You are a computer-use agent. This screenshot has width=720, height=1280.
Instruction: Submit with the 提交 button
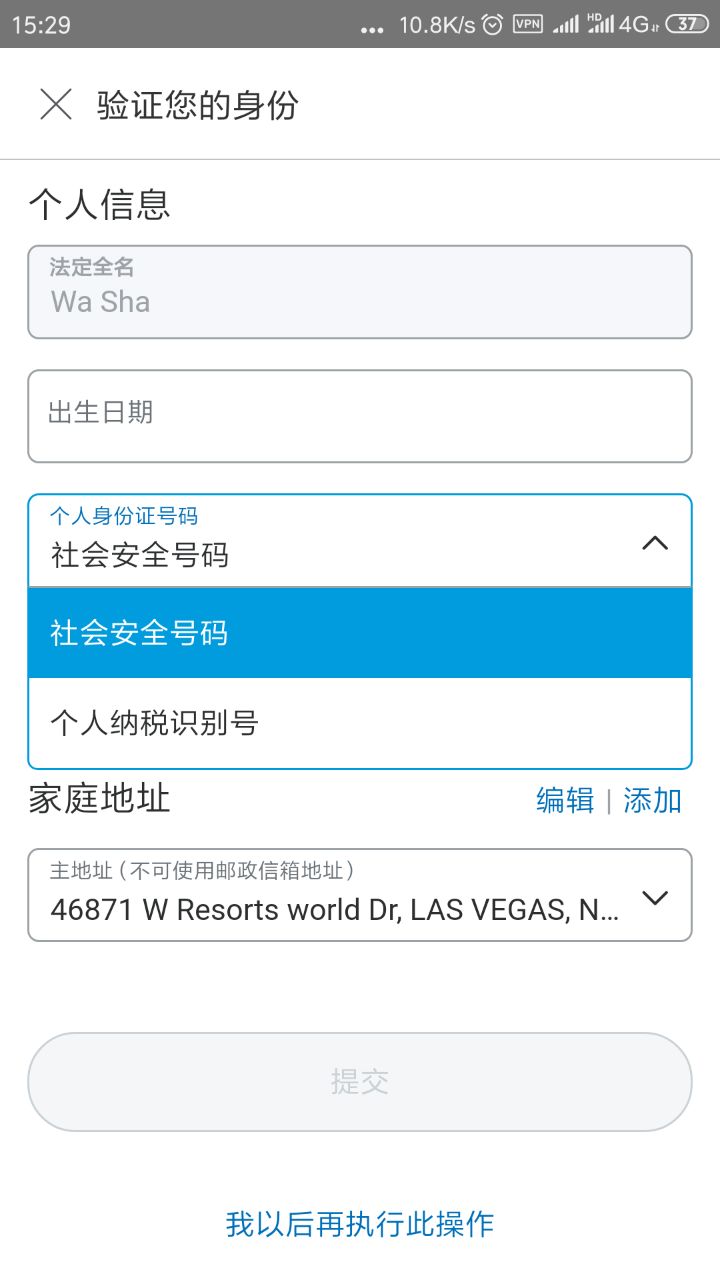pos(360,1082)
